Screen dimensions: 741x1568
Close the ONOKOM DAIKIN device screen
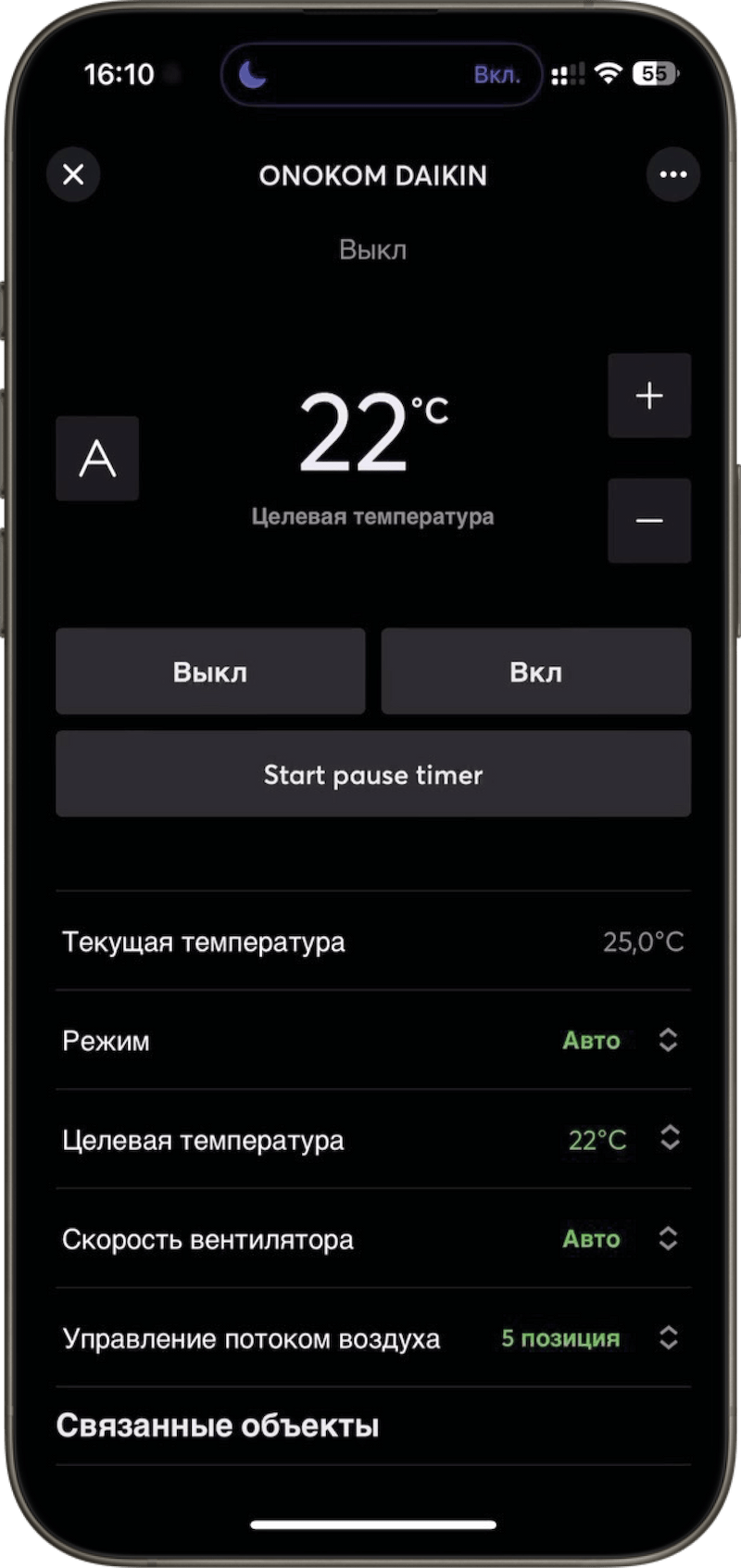click(73, 174)
